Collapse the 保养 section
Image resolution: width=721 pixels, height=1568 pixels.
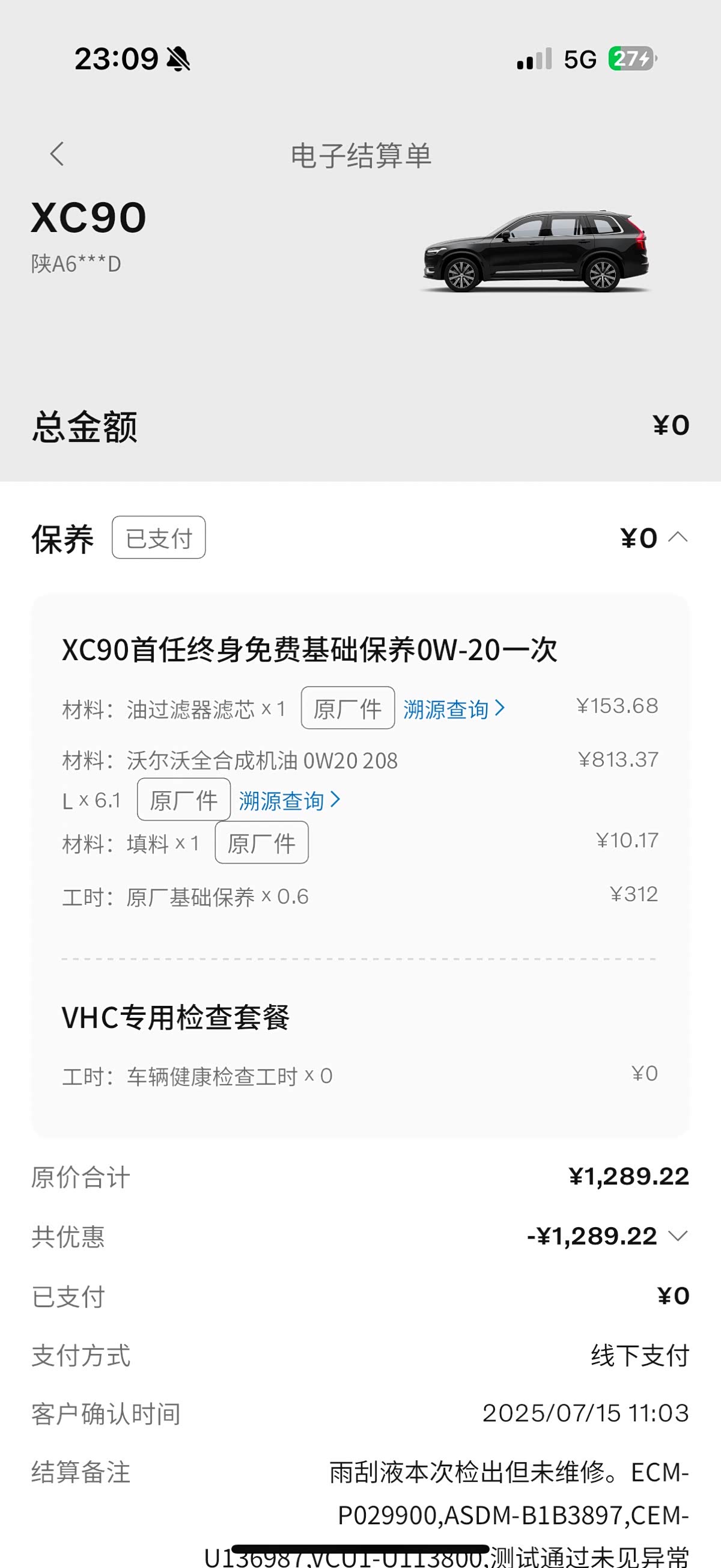coord(677,537)
